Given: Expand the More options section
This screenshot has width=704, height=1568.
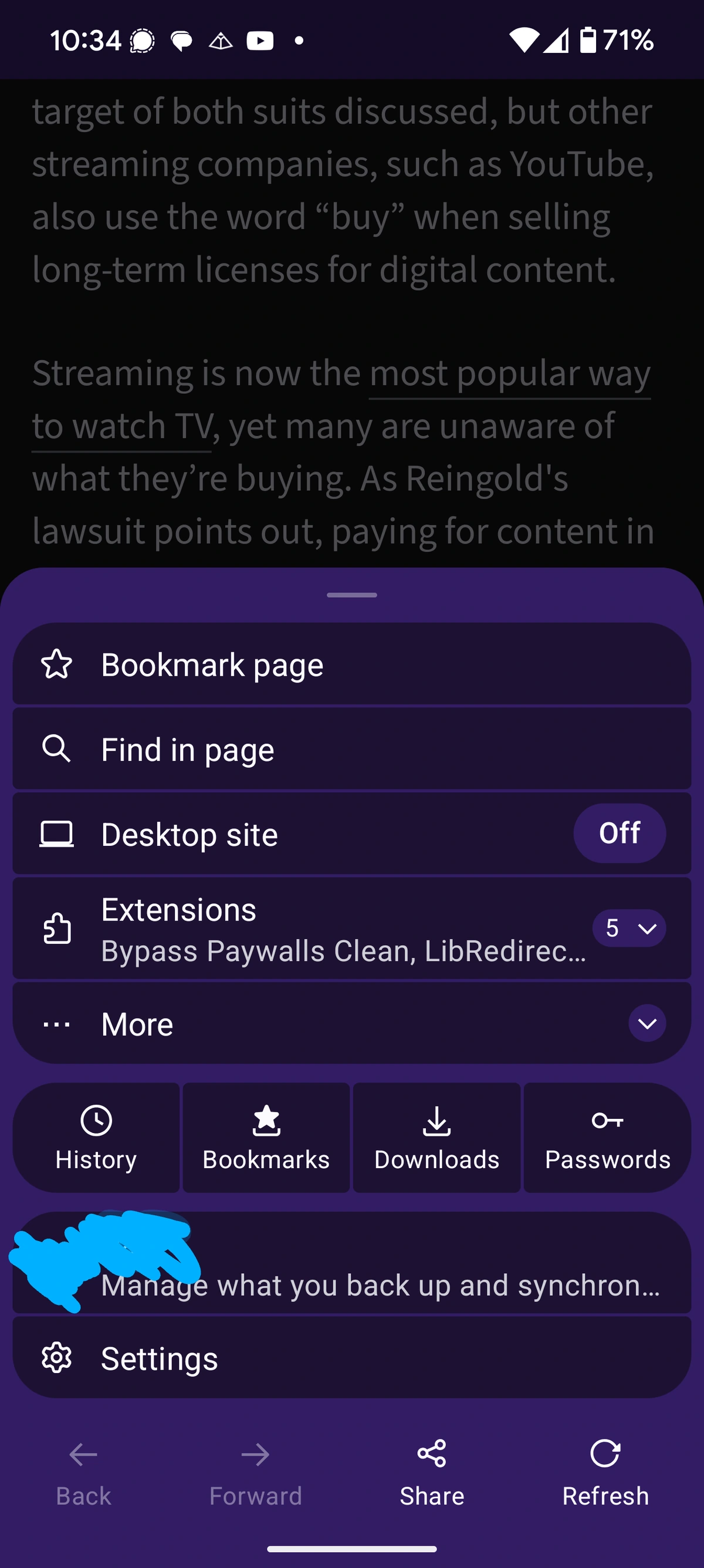Looking at the screenshot, I should pos(646,1023).
